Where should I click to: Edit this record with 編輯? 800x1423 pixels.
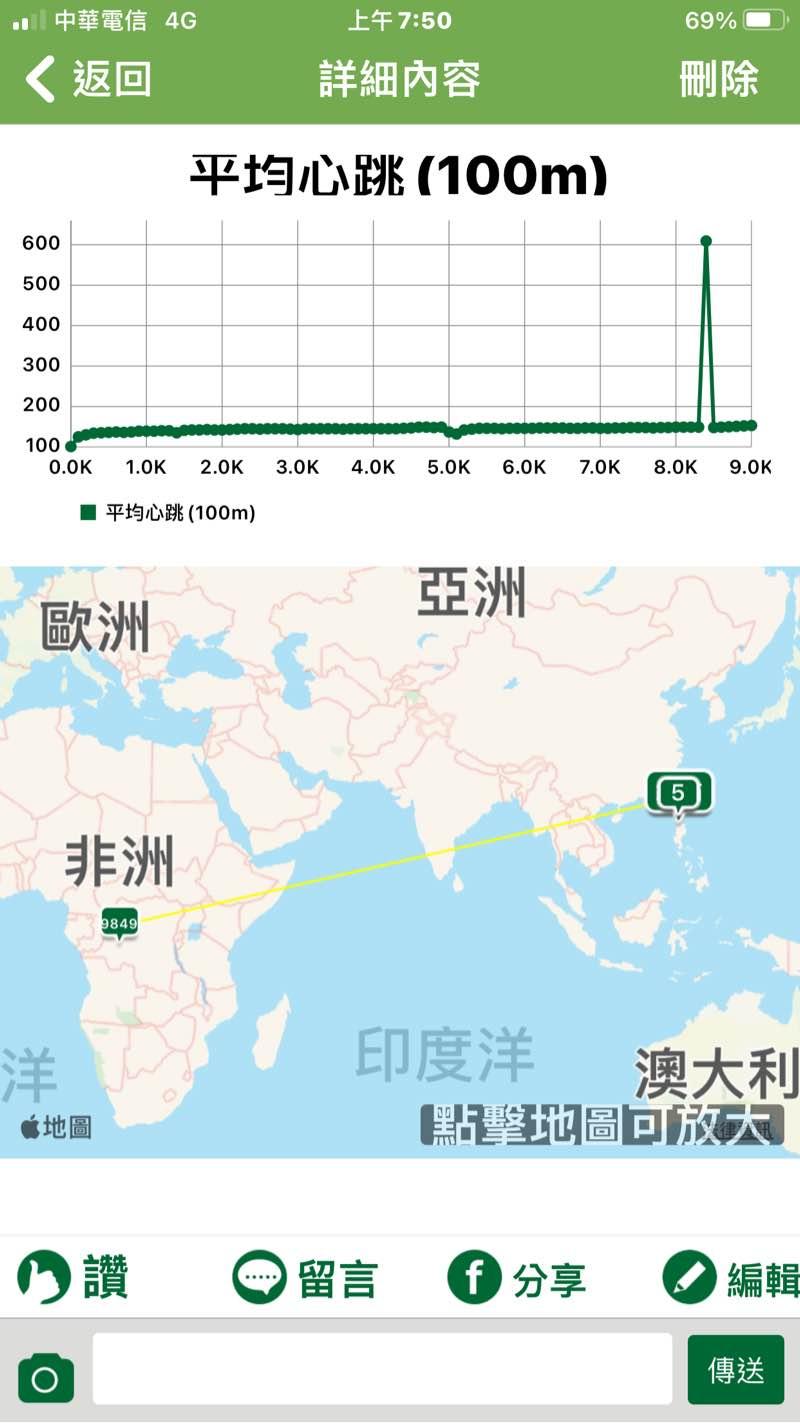click(x=731, y=1278)
